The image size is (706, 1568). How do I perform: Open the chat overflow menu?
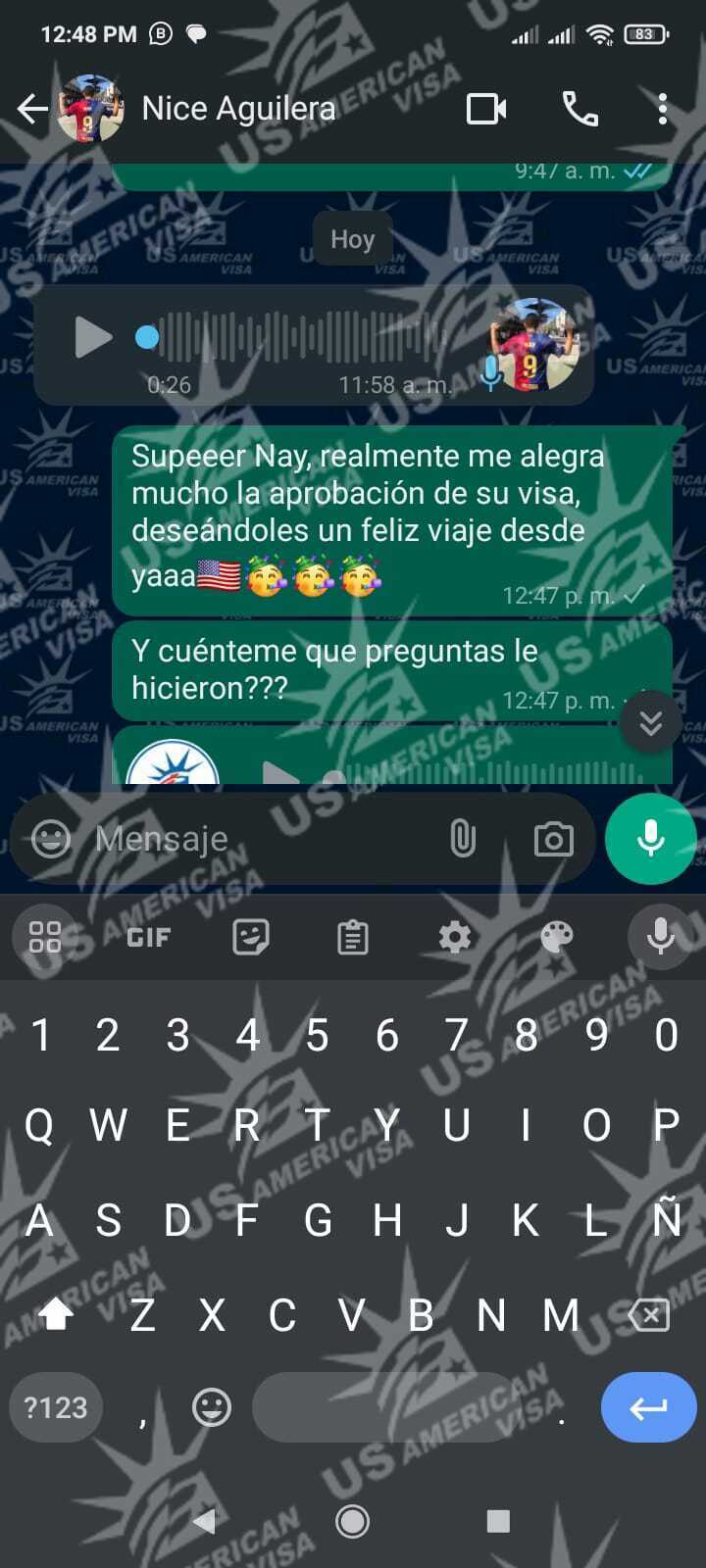tap(663, 109)
